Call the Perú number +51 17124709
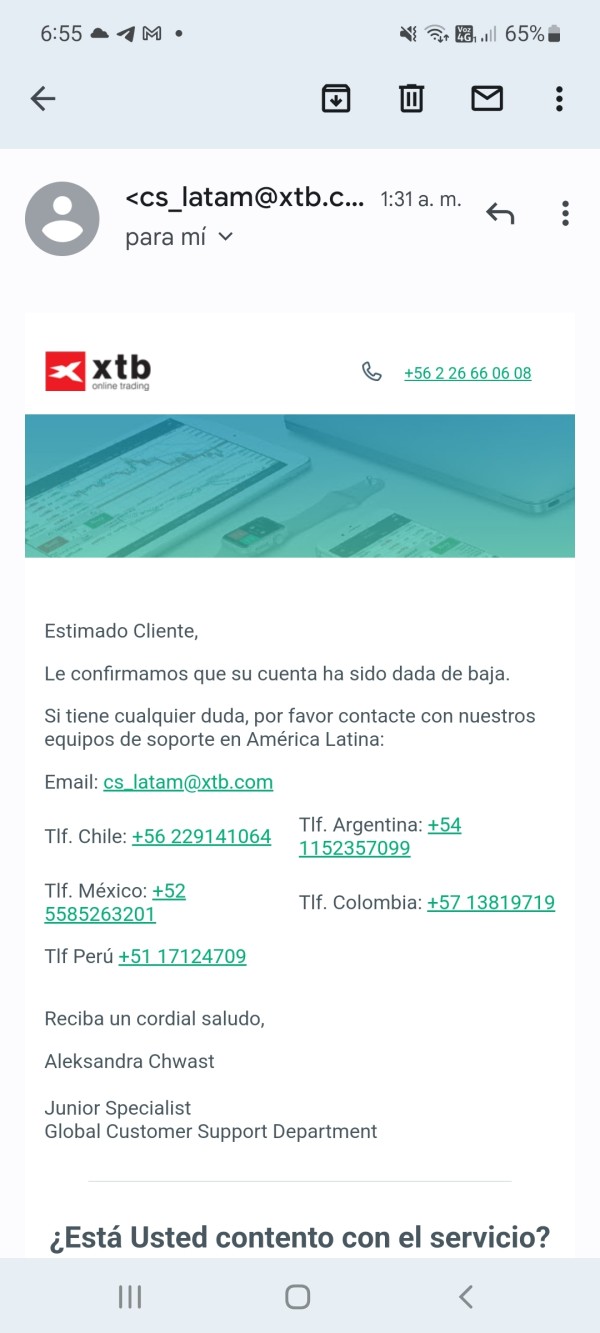The height and width of the screenshot is (1333, 600). point(182,957)
